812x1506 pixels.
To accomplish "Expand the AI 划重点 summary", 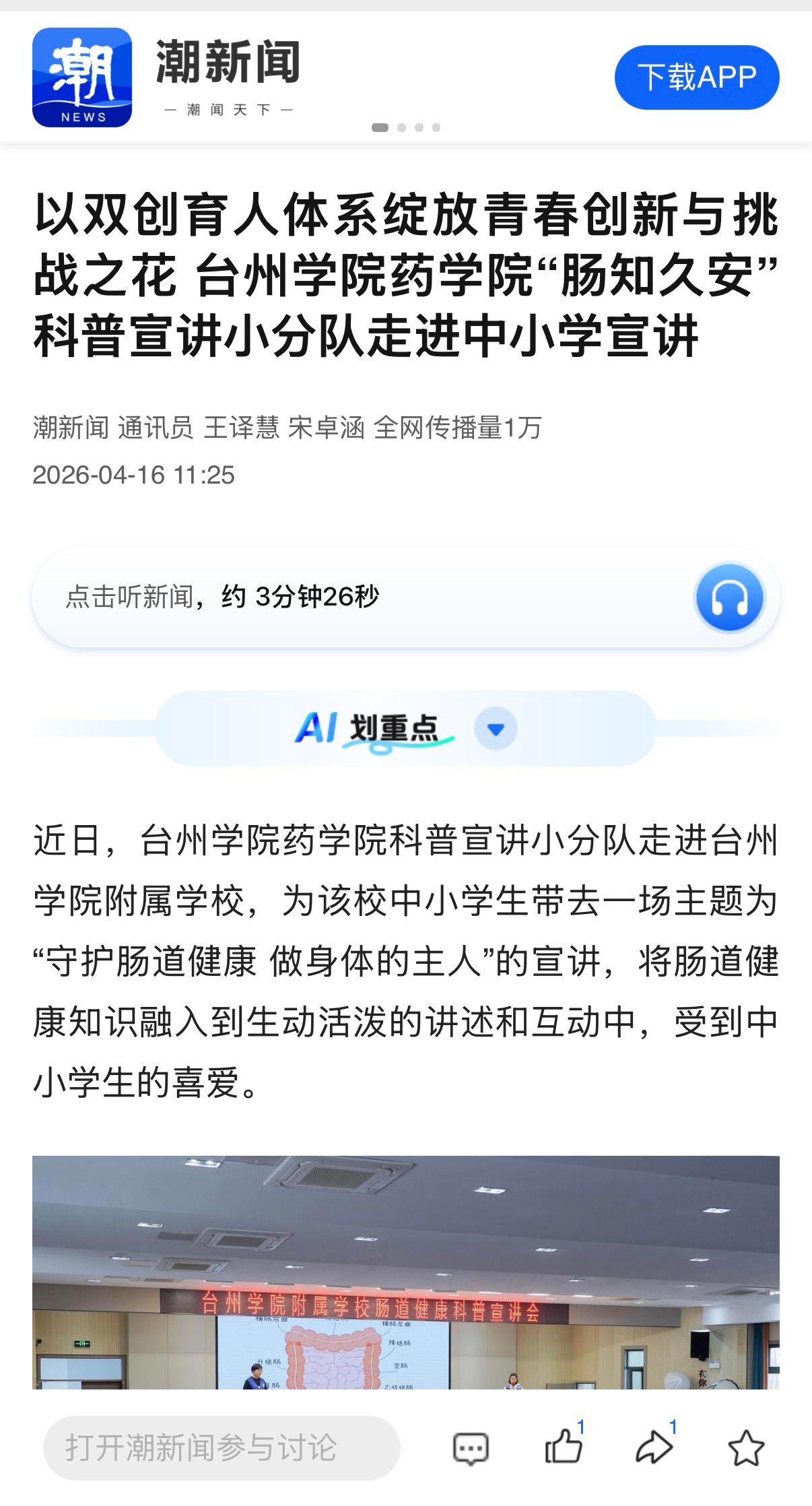I will (496, 729).
